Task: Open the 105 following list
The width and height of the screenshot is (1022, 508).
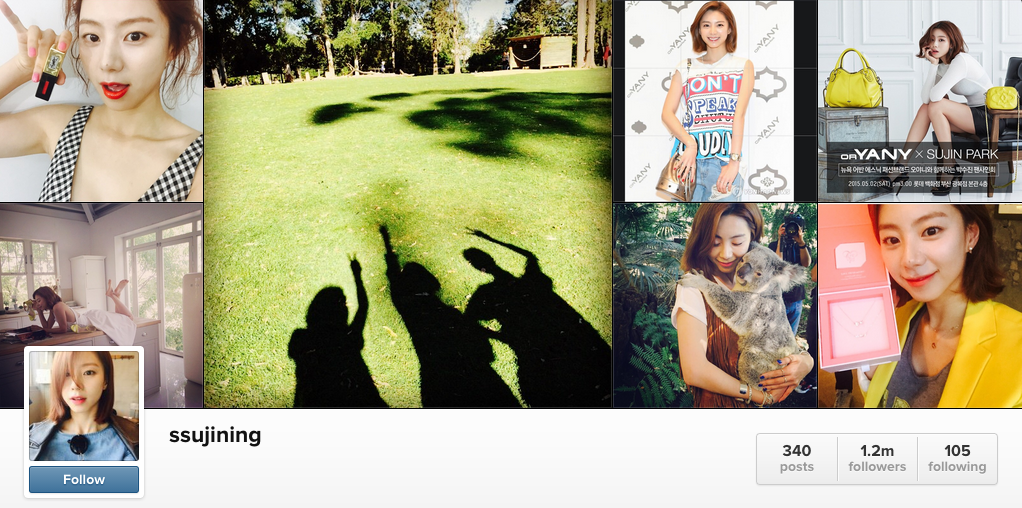Action: 957,459
